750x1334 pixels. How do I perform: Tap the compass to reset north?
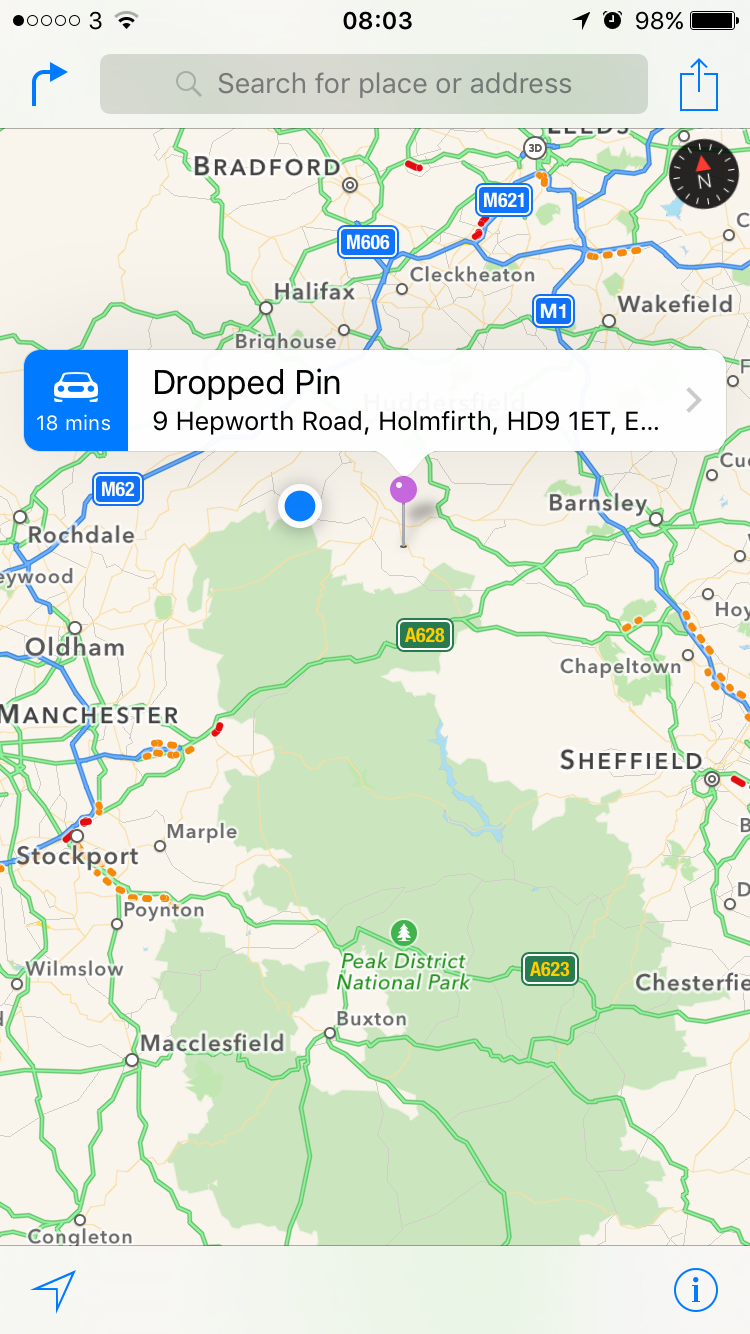[x=704, y=174]
